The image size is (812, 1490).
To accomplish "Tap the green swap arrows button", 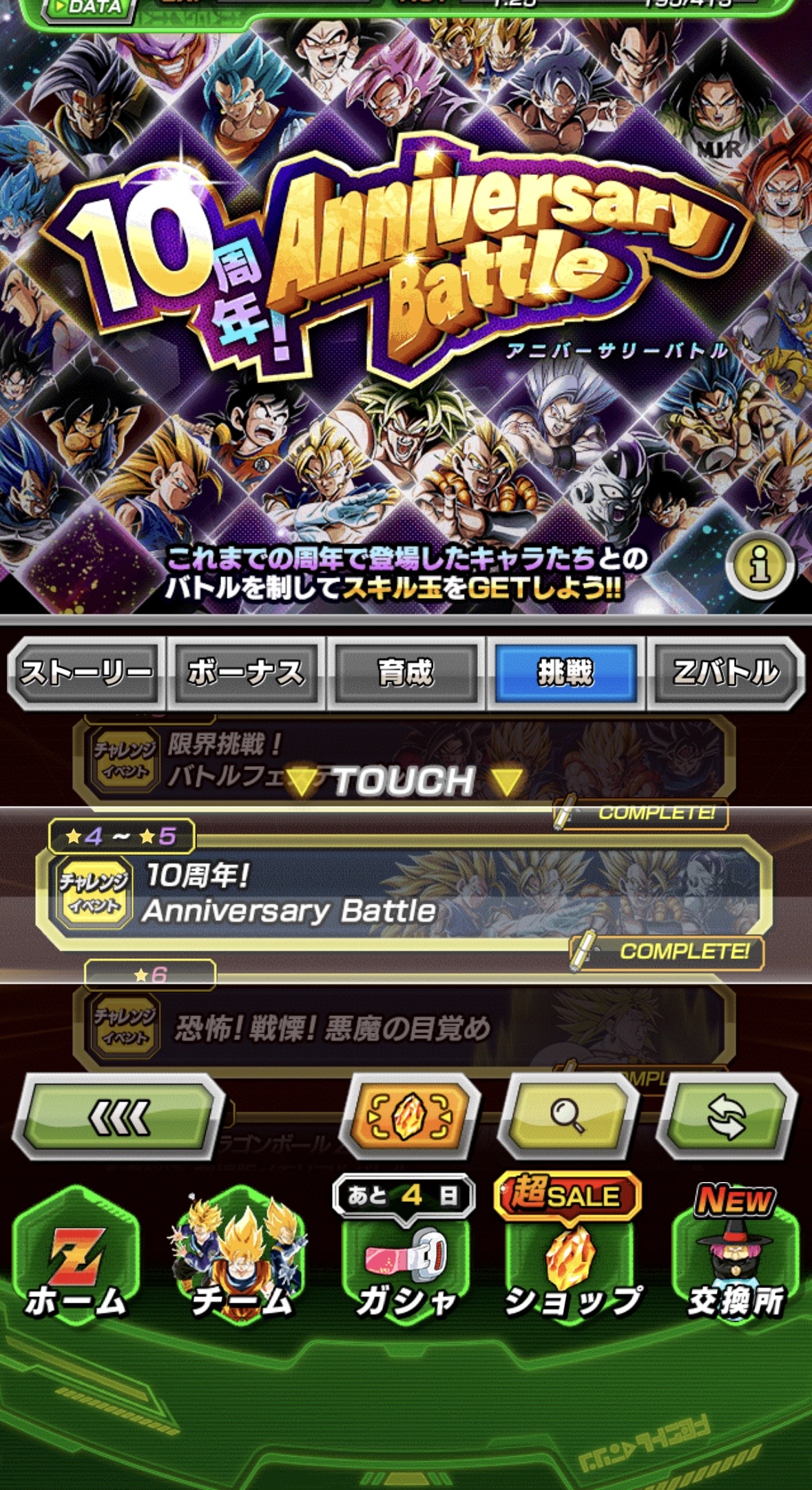I will coord(727,1117).
